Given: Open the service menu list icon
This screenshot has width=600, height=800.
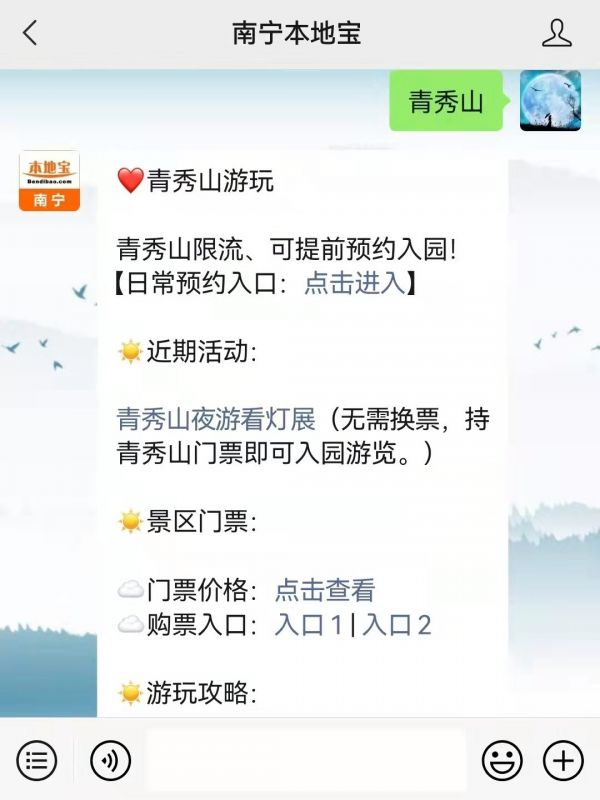Looking at the screenshot, I should pos(37,762).
